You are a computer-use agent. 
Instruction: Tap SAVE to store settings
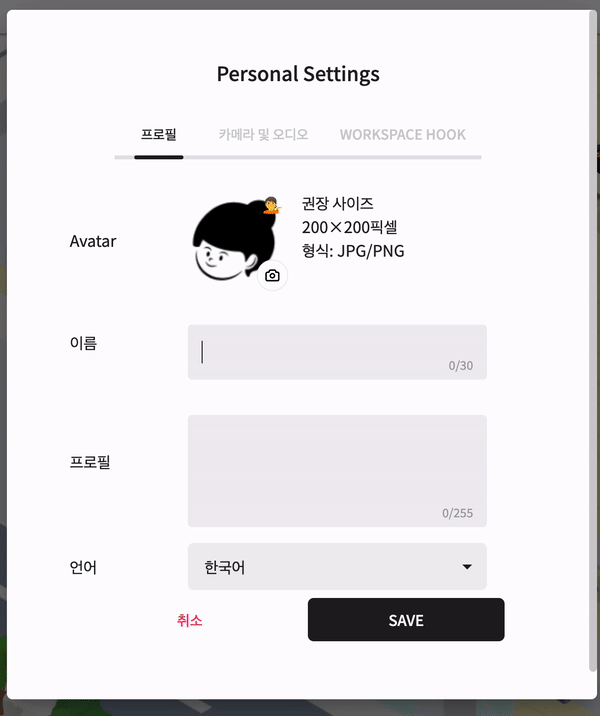(406, 620)
